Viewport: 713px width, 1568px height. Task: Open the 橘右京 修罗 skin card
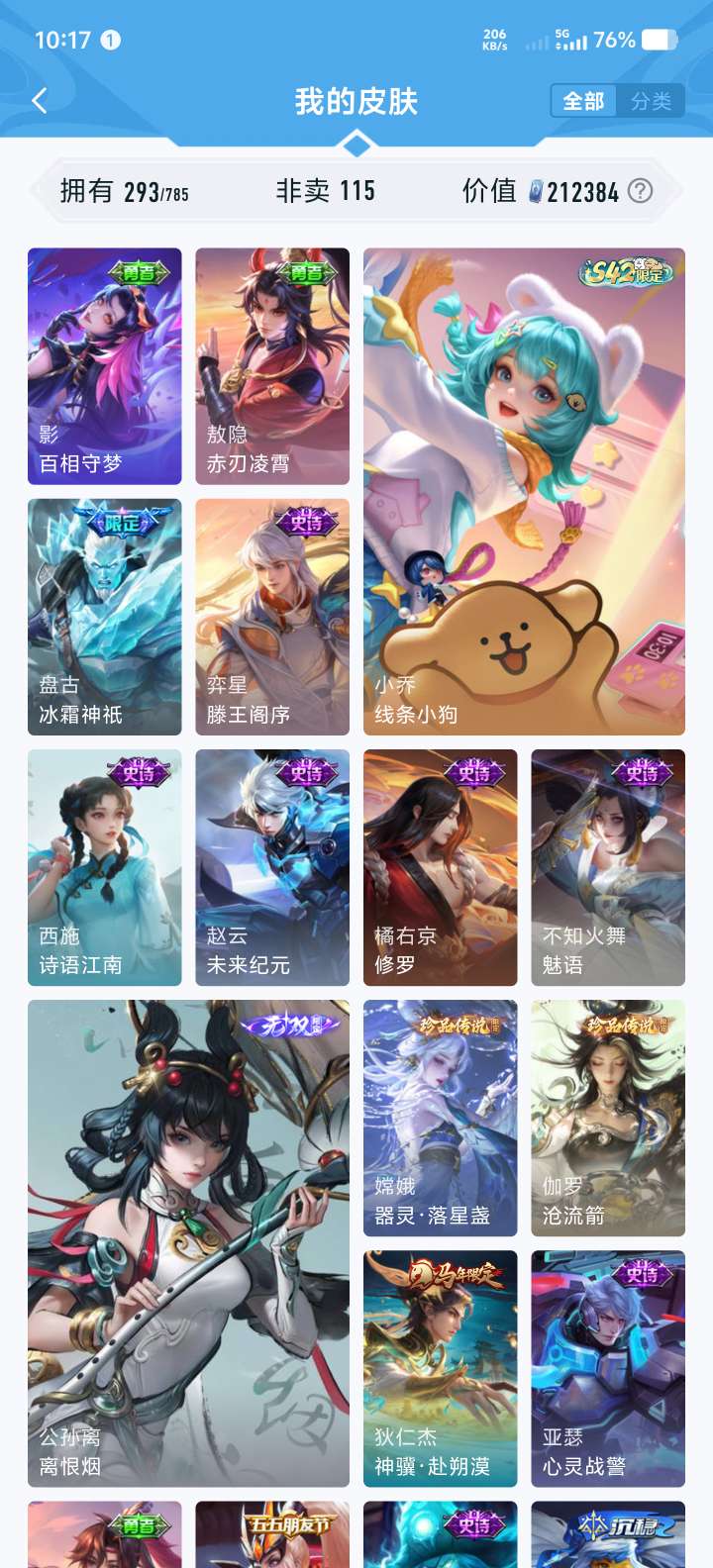441,868
